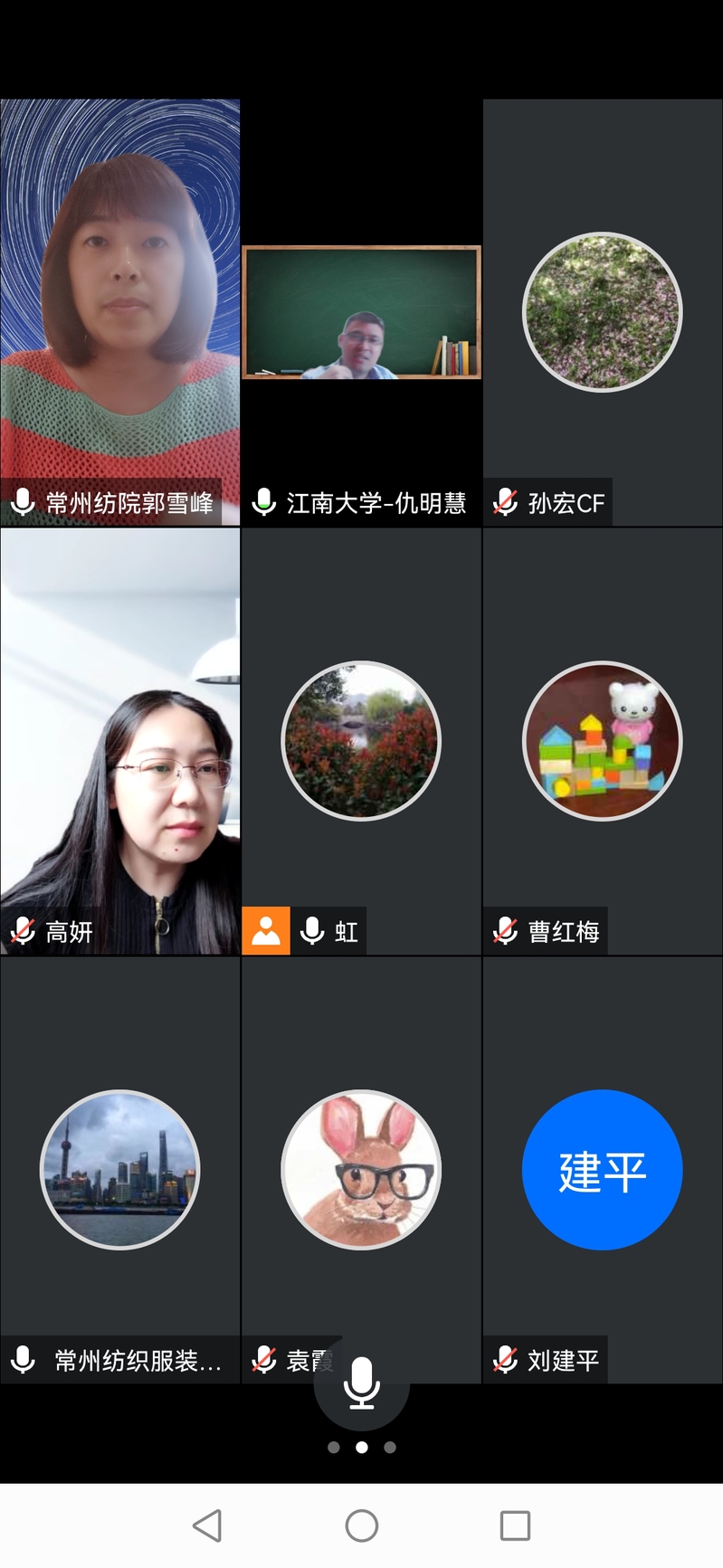Select 高妍's video tile

tap(119, 740)
